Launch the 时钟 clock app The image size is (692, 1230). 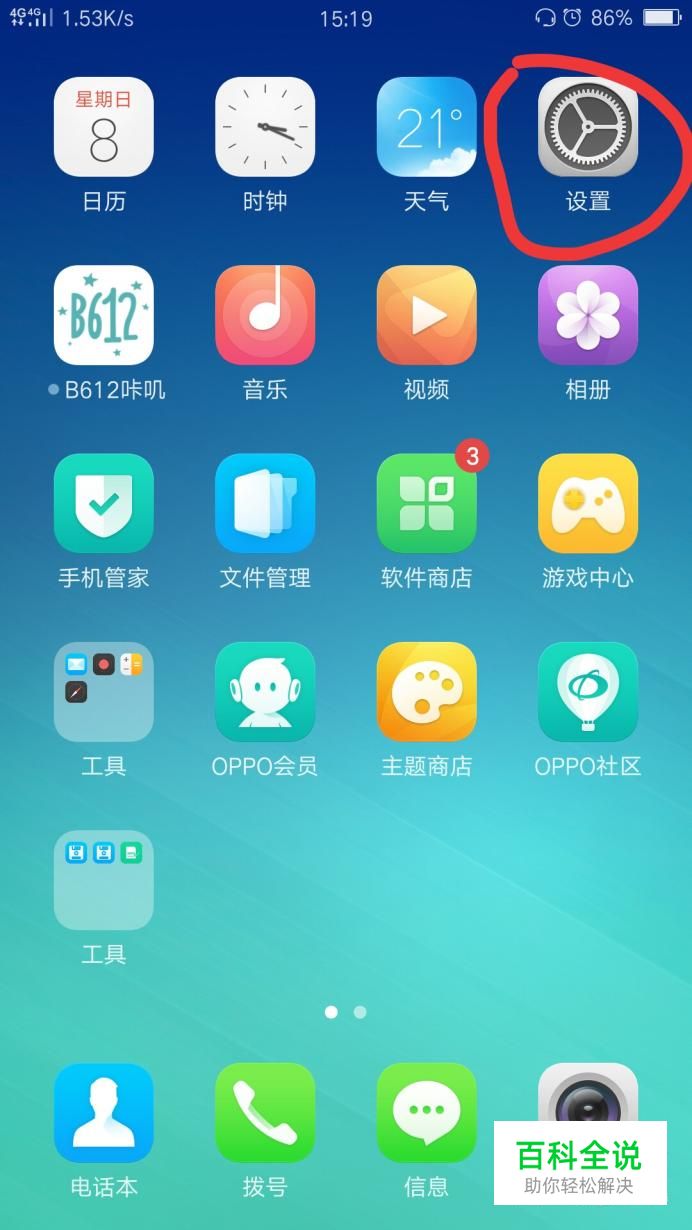click(x=265, y=127)
